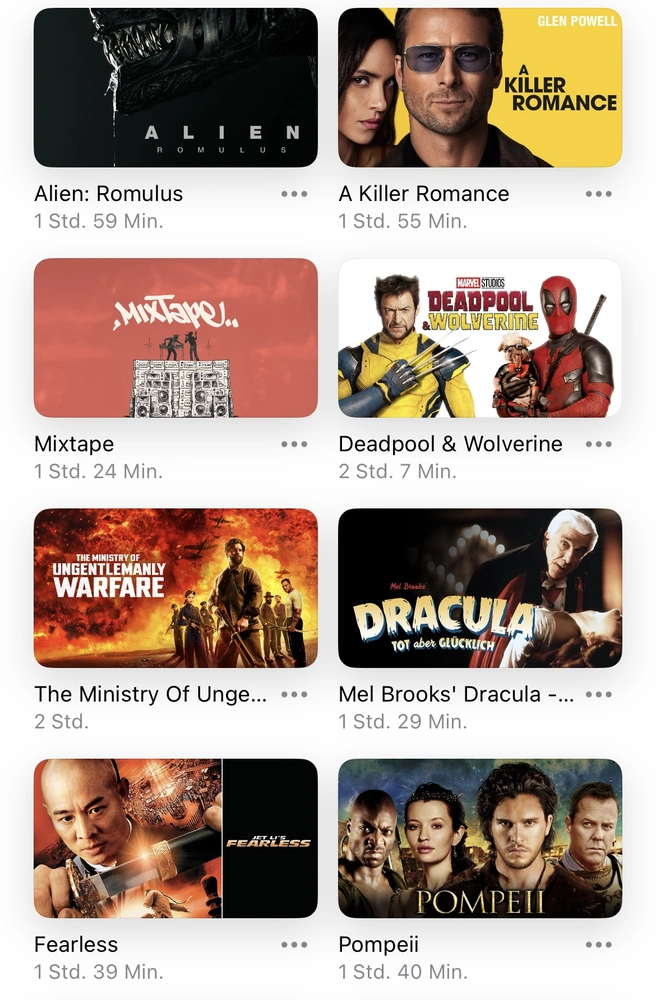Open the Fearless movie tile

coord(175,838)
